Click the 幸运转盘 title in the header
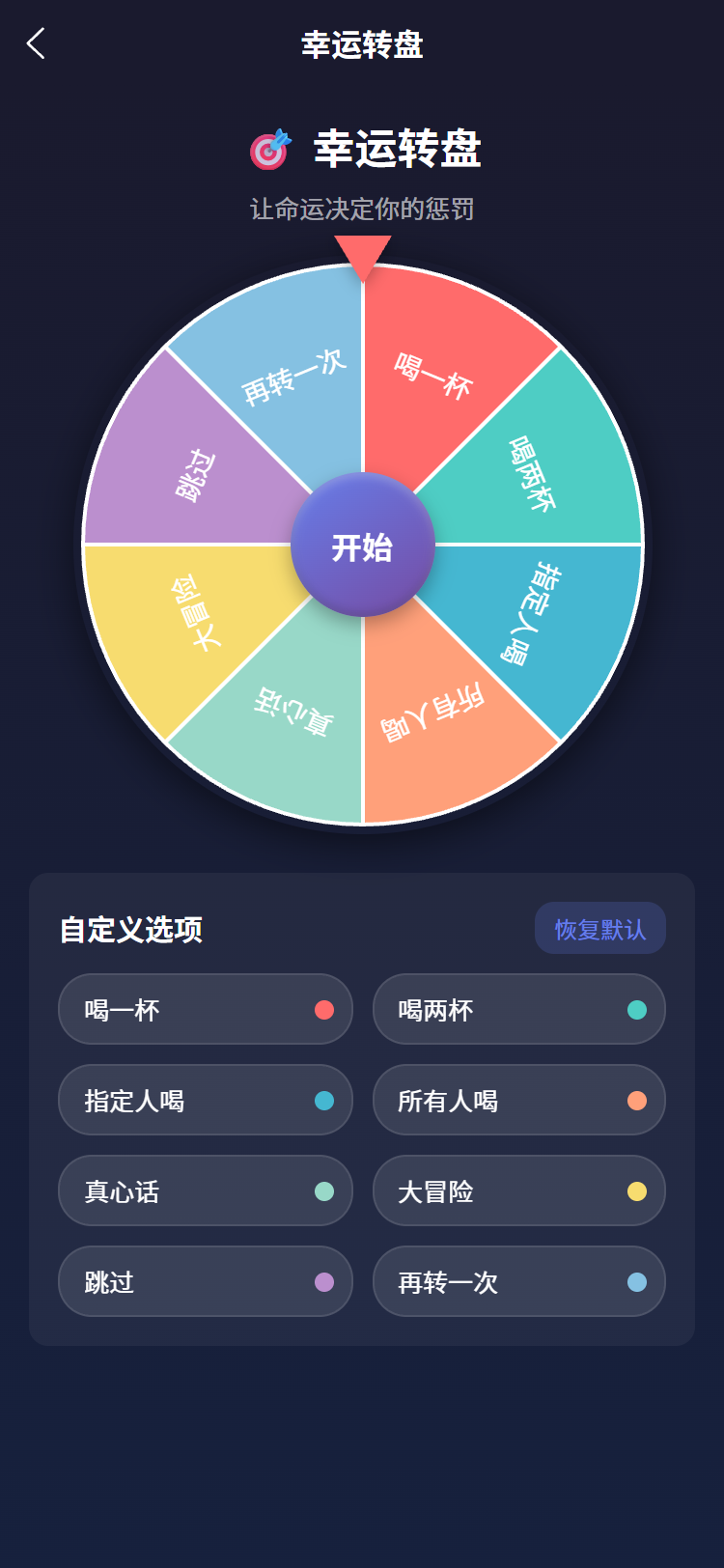The height and width of the screenshot is (1568, 724). point(362,43)
